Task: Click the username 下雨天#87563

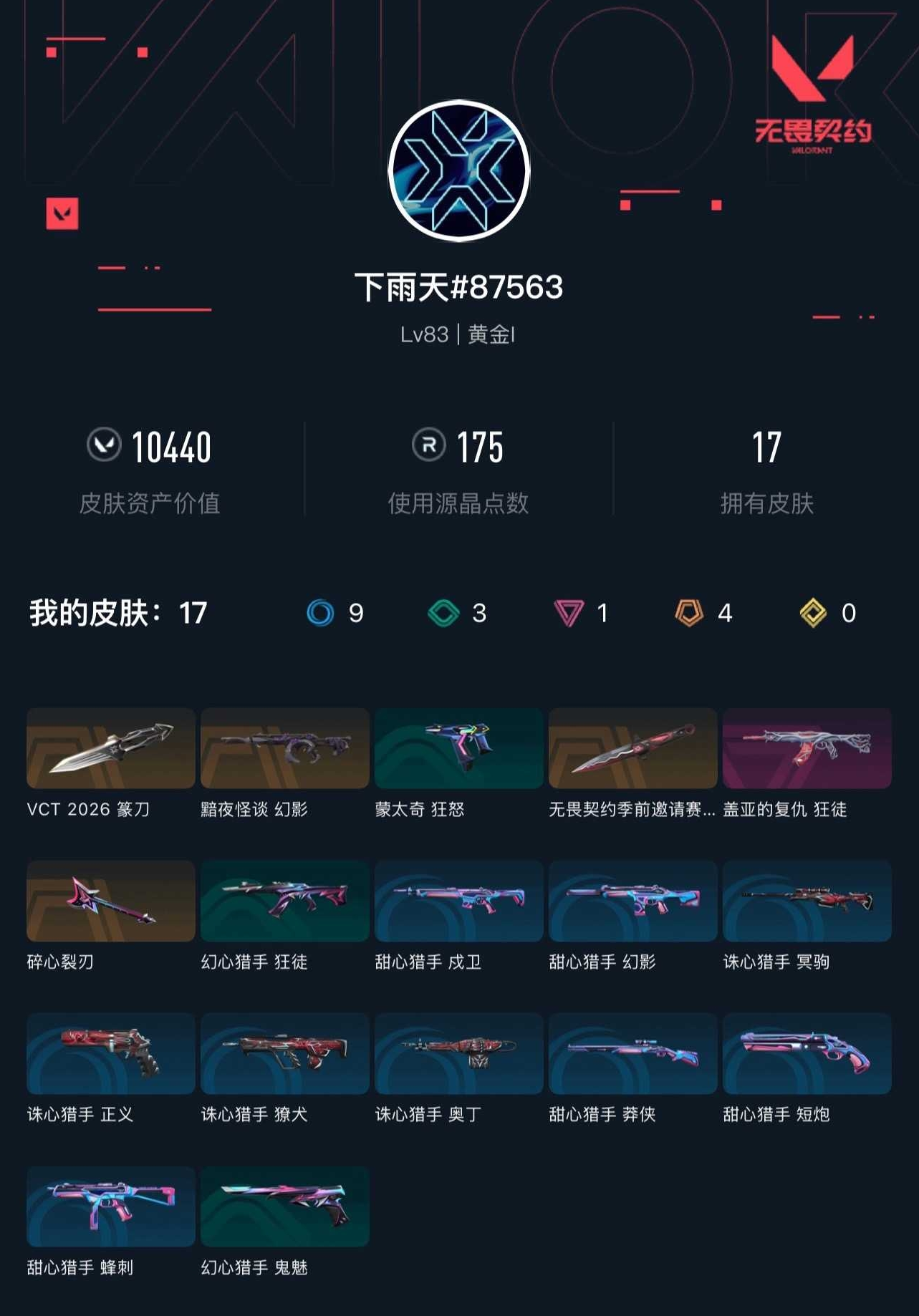Action: [x=459, y=285]
